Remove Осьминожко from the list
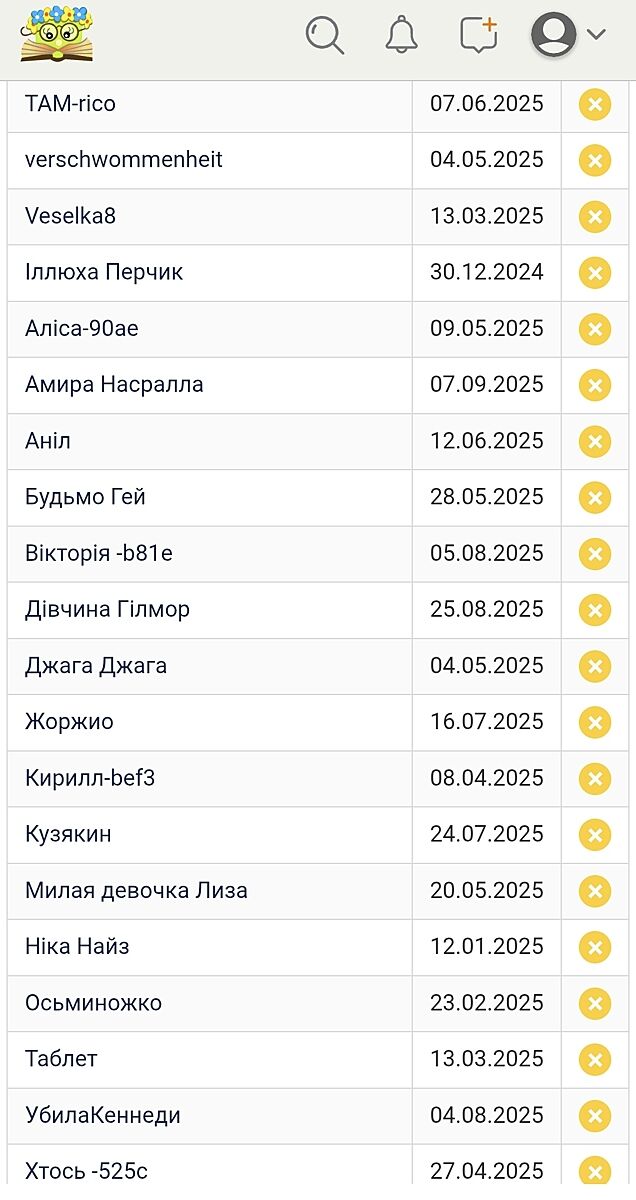Viewport: 636px width, 1200px height. pos(595,1003)
